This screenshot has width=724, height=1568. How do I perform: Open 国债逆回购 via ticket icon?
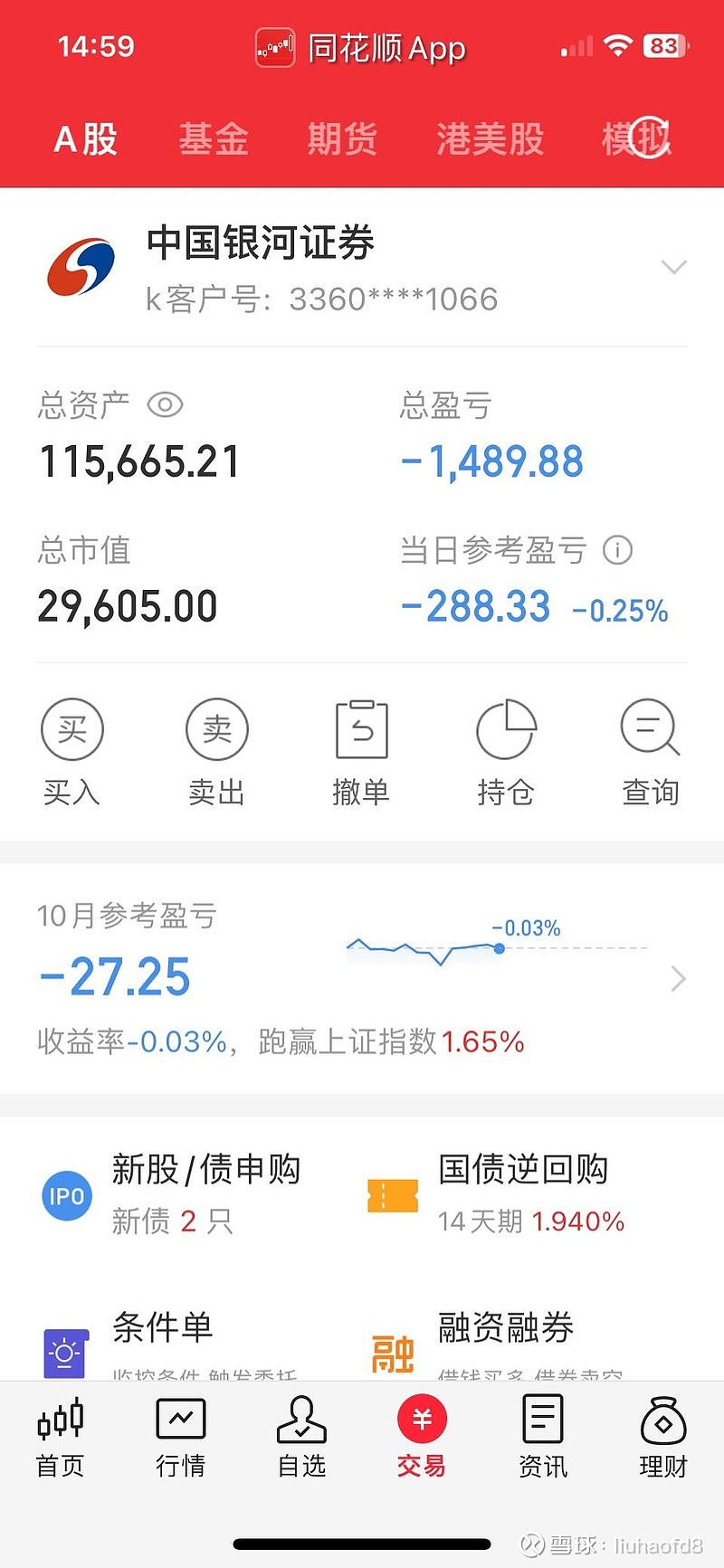tap(391, 1194)
